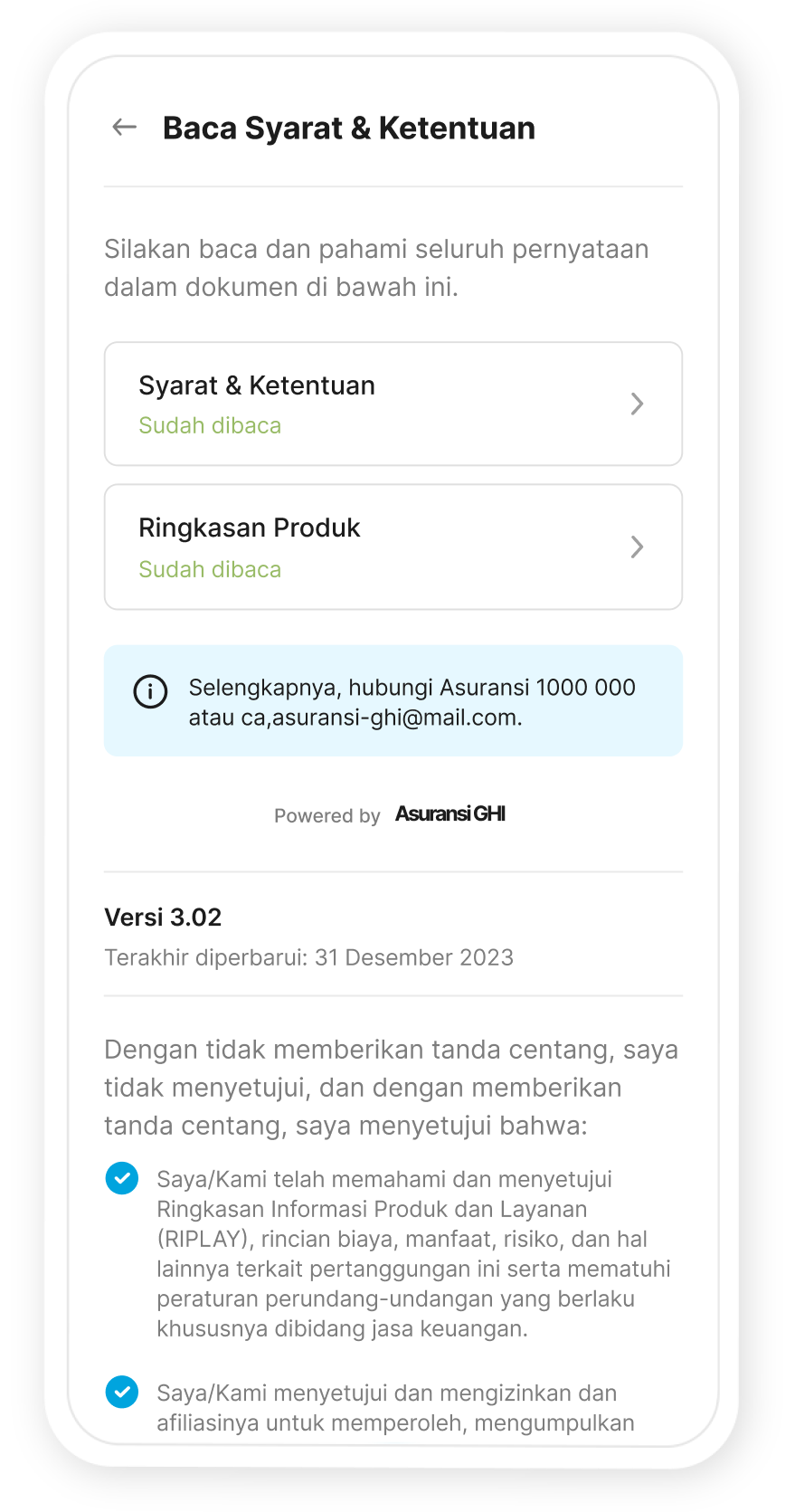Uncheck the Saya/Kami menyetujui dan mengizinkan checkbox
The height and width of the screenshot is (1512, 795).
click(x=122, y=1393)
